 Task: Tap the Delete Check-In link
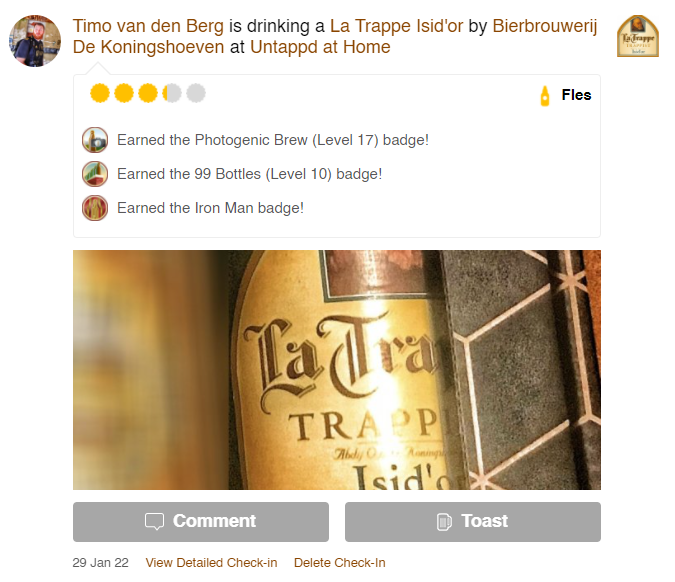(x=339, y=563)
